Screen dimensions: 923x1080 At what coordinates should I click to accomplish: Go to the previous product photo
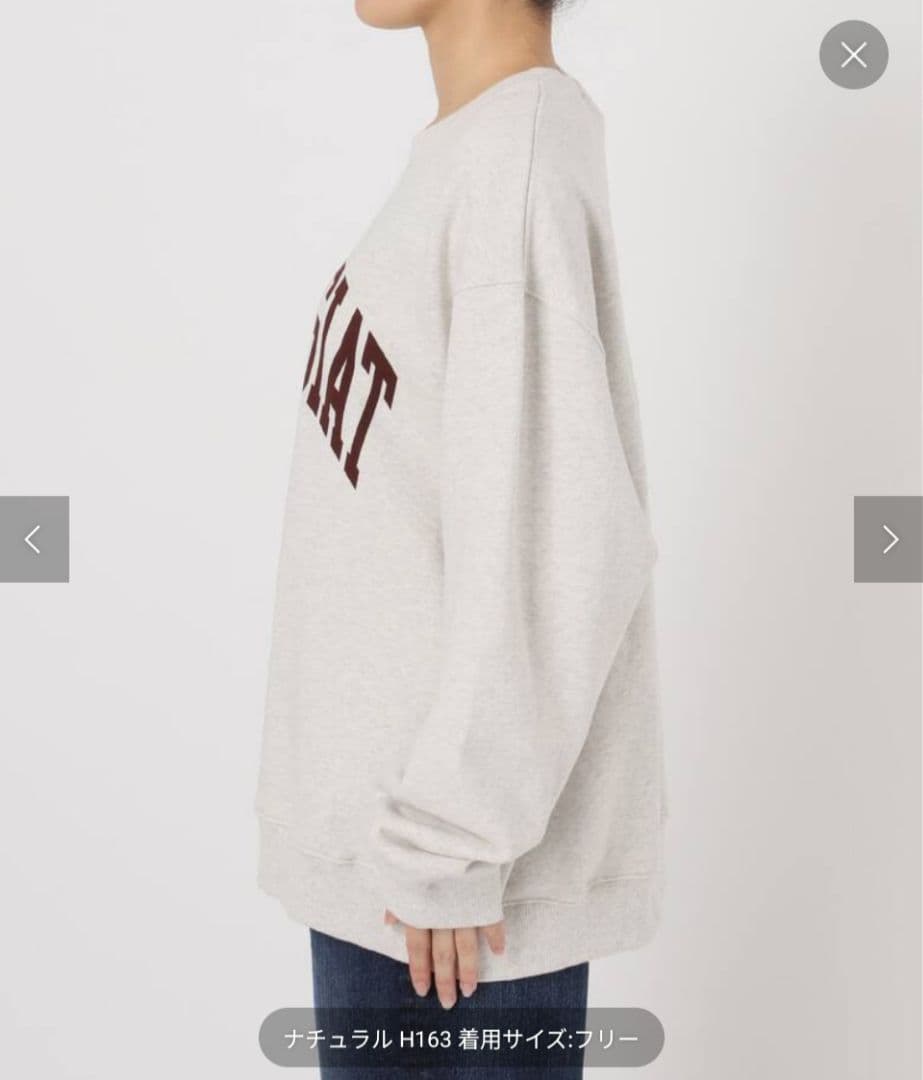pos(34,539)
